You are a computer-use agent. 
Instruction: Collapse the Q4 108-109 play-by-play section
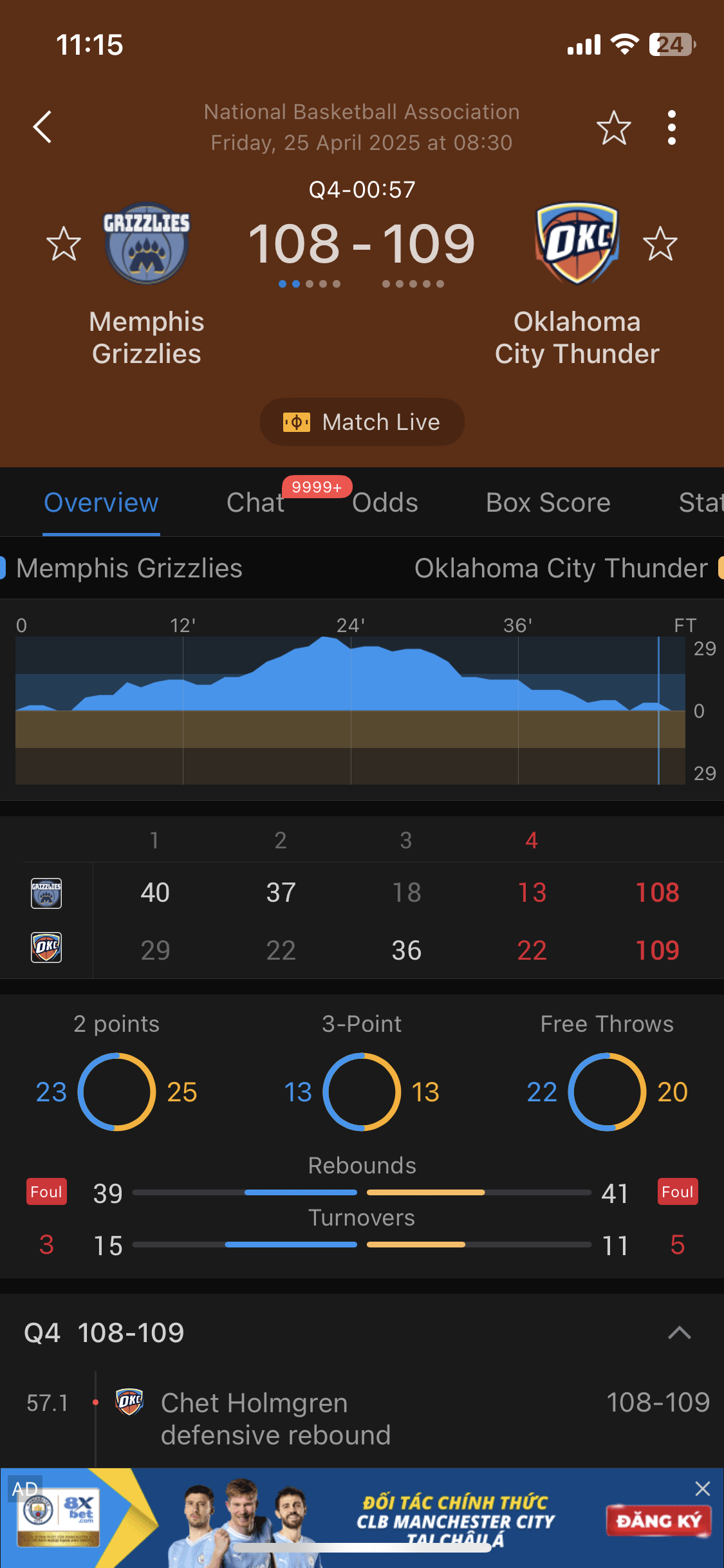pos(679,1332)
